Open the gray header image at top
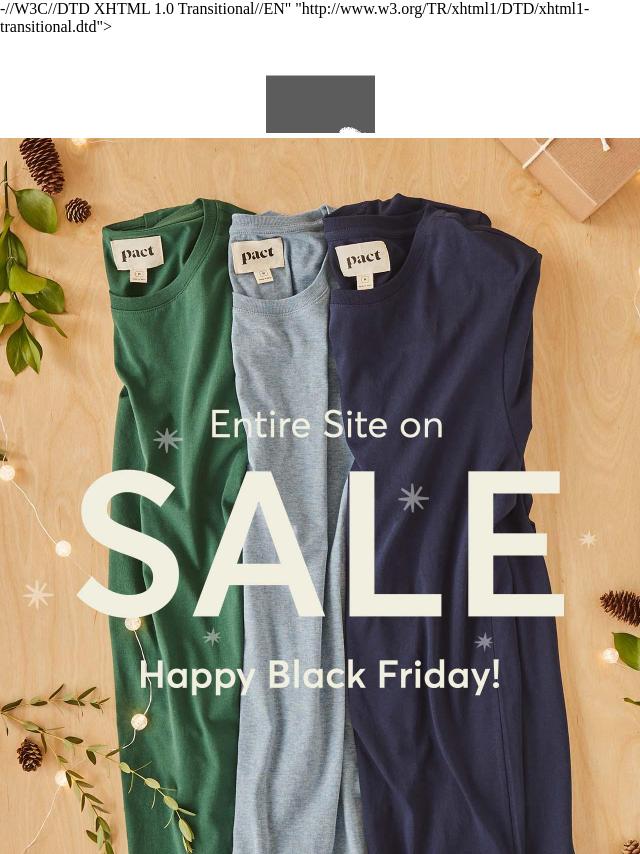Image resolution: width=640 pixels, height=854 pixels. tap(320, 104)
